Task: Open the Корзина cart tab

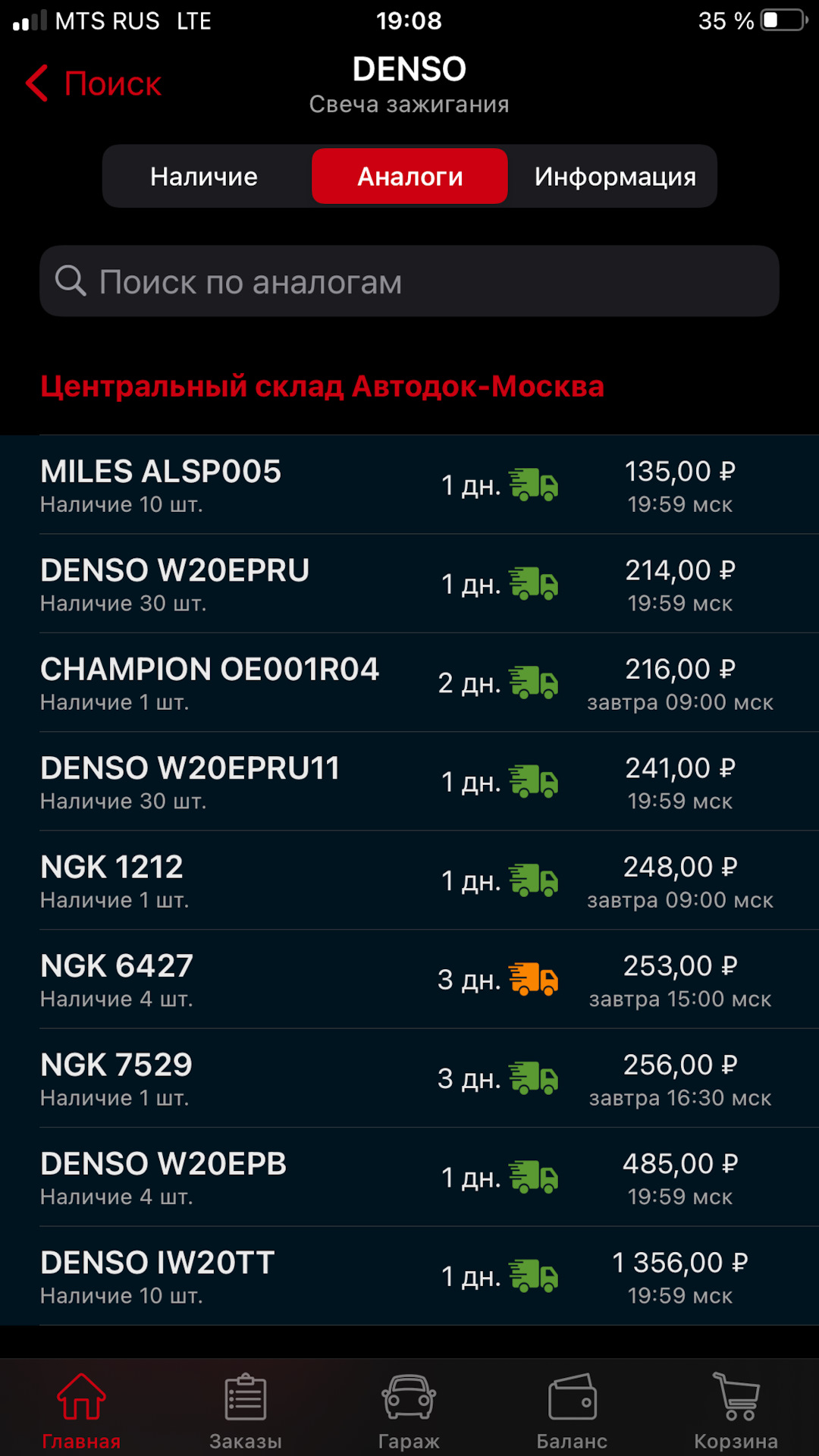Action: (736, 1409)
